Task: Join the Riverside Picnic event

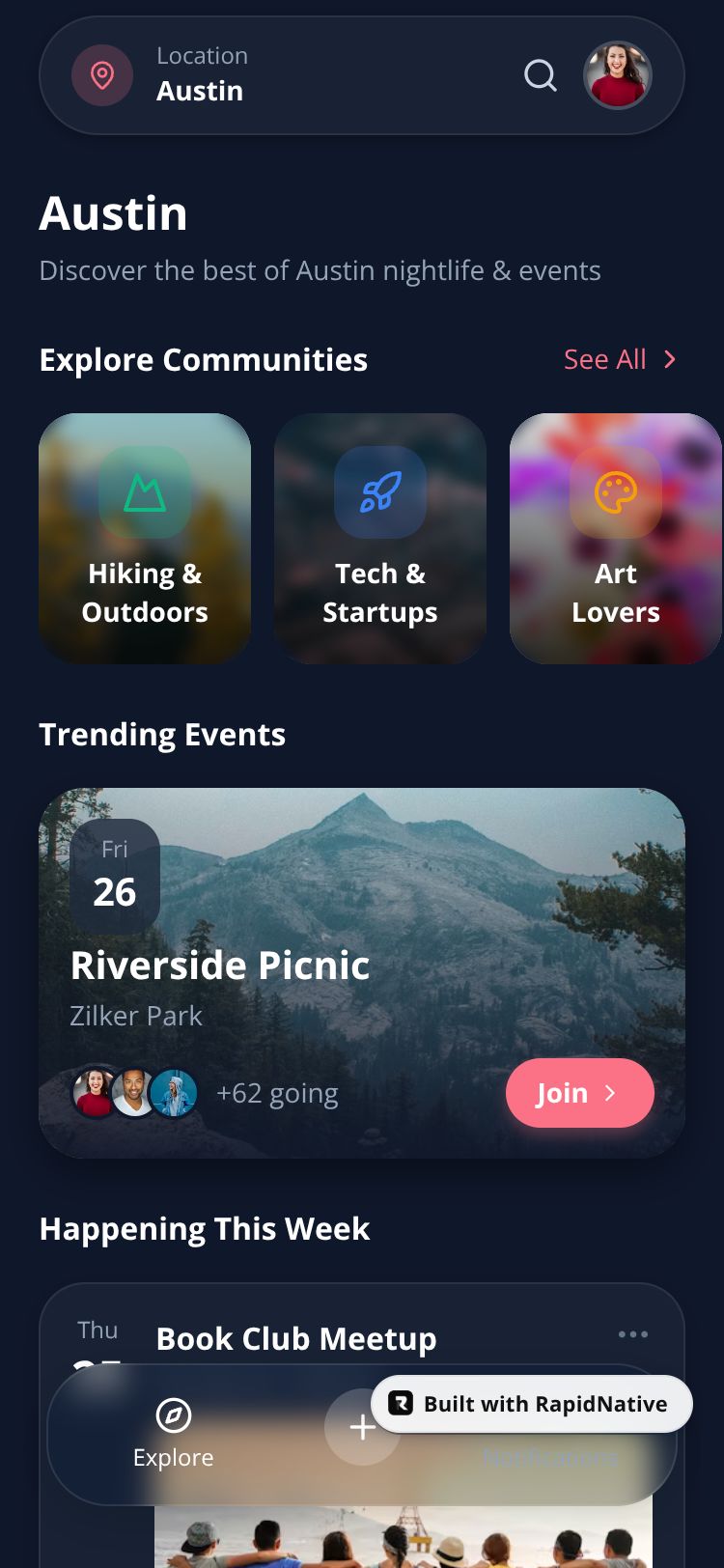Action: point(579,1093)
